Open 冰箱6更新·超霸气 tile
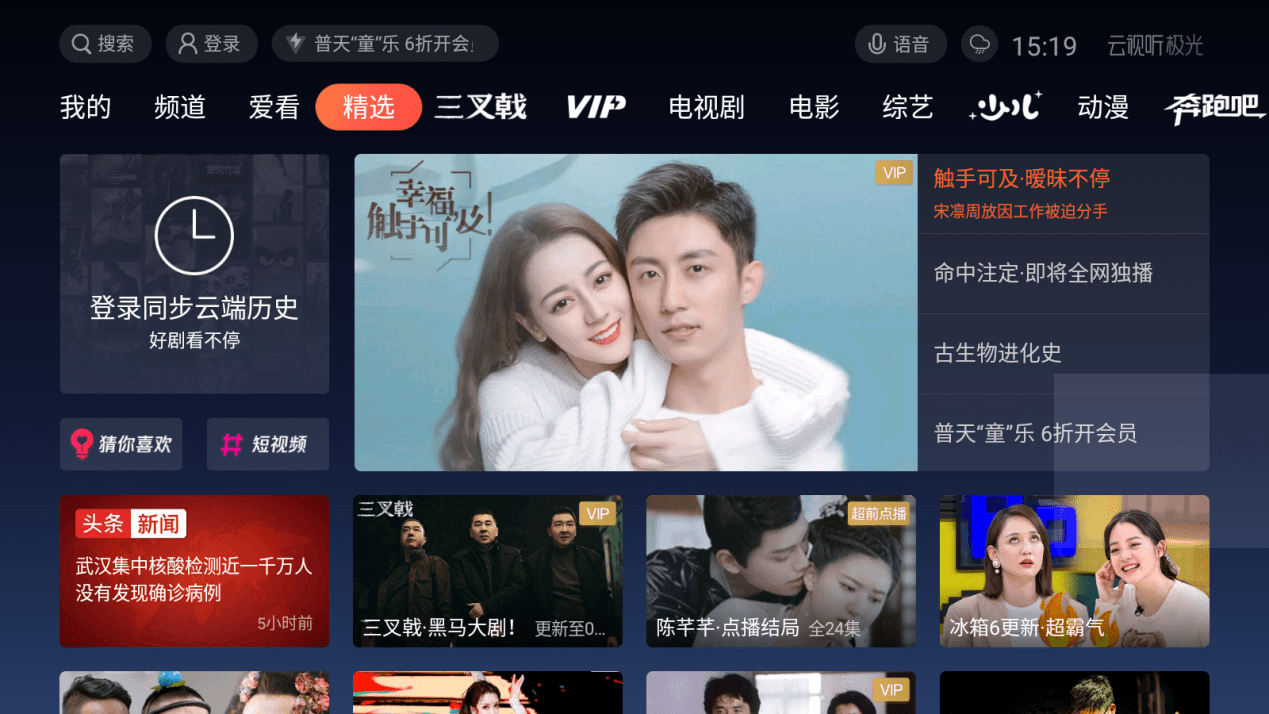Viewport: 1269px width, 714px height. (1074, 571)
